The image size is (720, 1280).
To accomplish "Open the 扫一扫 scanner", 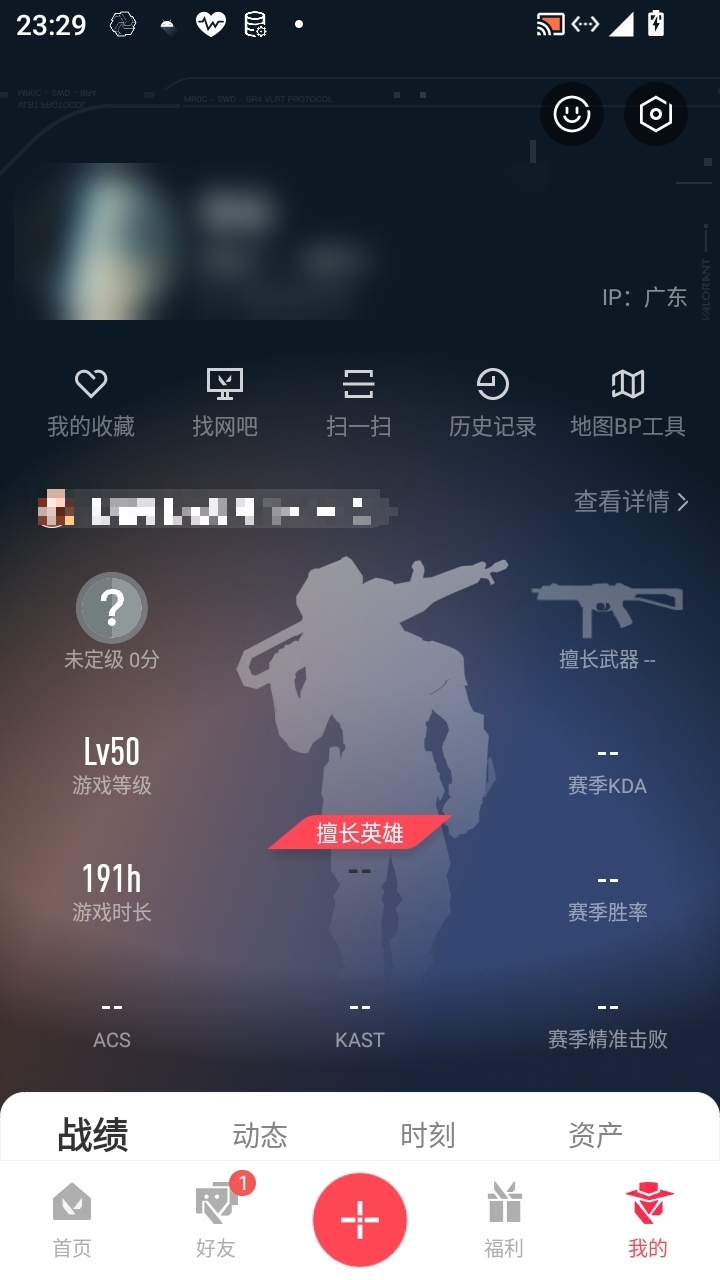I will (x=359, y=403).
